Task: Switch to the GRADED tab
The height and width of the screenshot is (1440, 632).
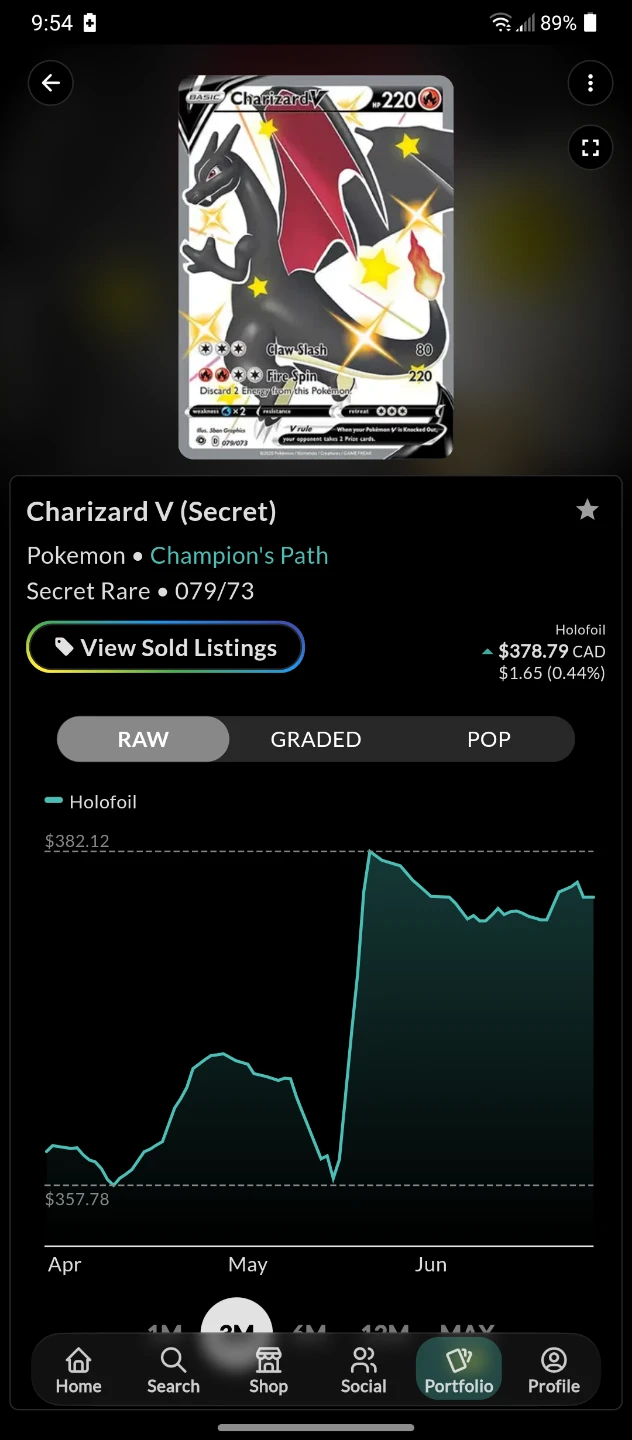Action: pos(316,739)
